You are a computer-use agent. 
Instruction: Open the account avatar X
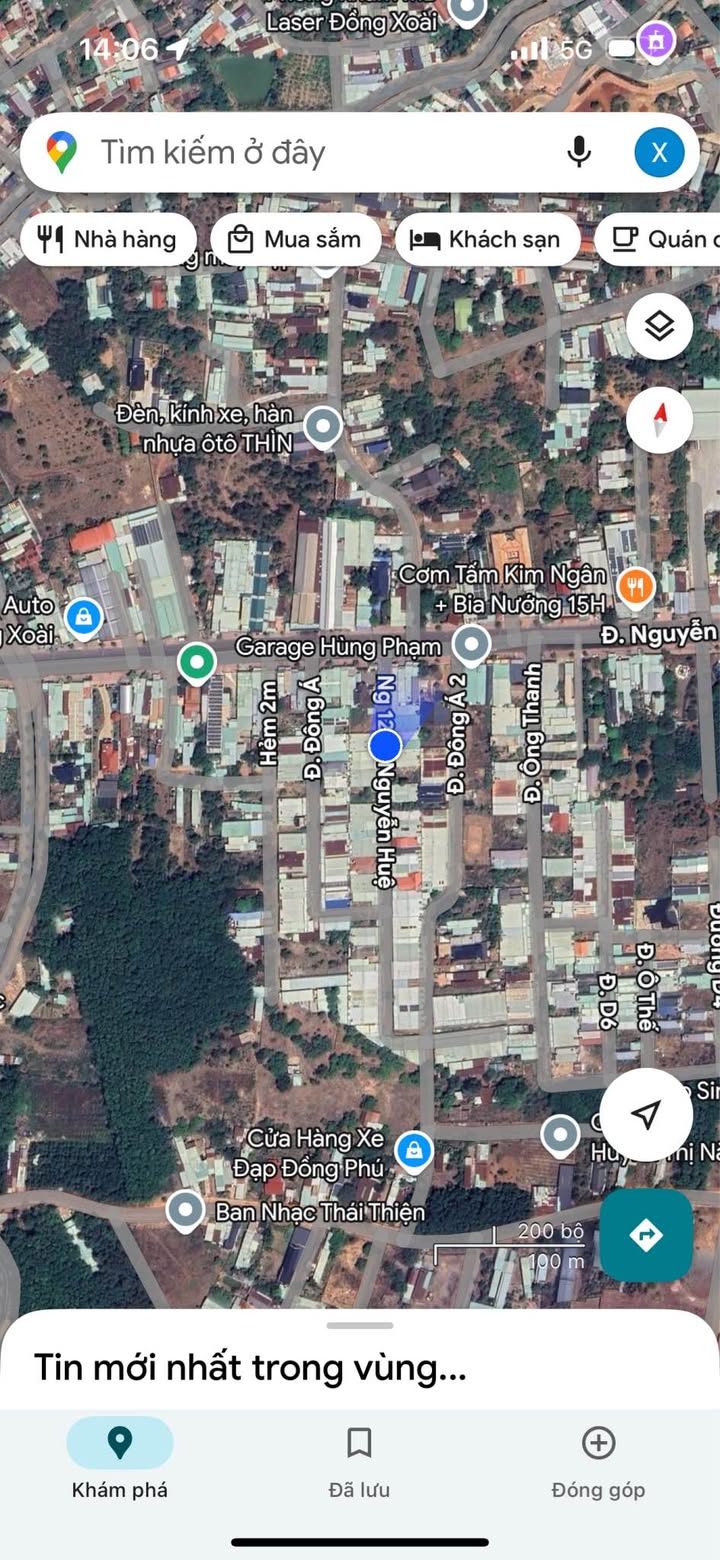pyautogui.click(x=659, y=152)
